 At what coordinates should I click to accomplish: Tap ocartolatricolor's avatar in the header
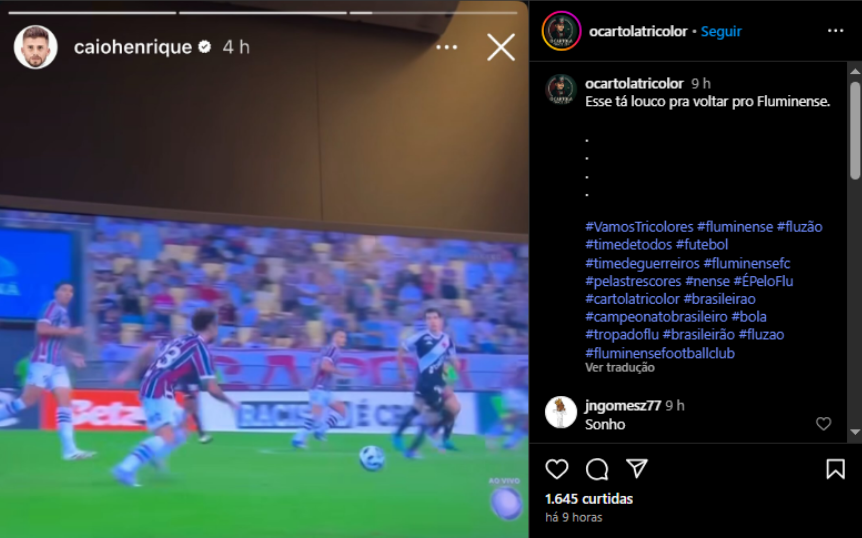(x=561, y=31)
